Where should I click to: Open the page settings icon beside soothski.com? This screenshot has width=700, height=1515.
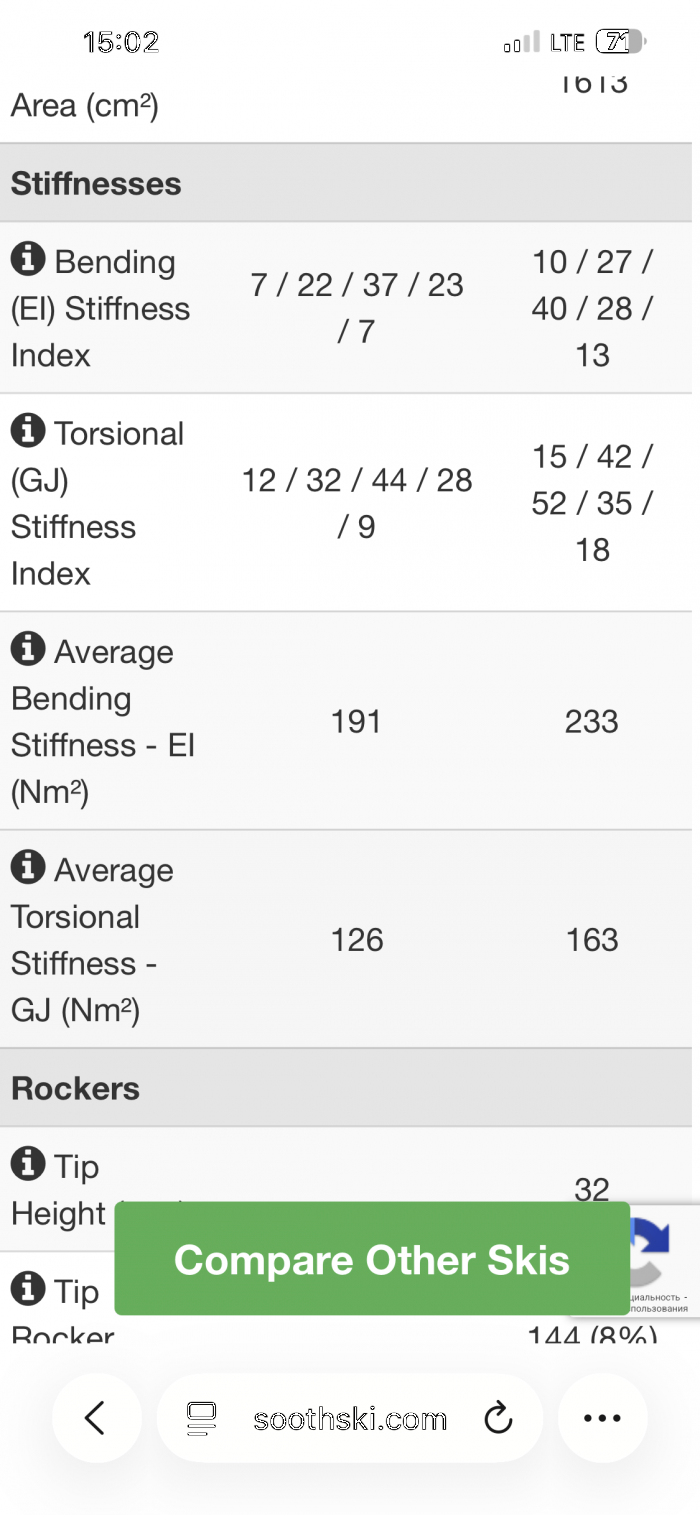pyautogui.click(x=202, y=1418)
